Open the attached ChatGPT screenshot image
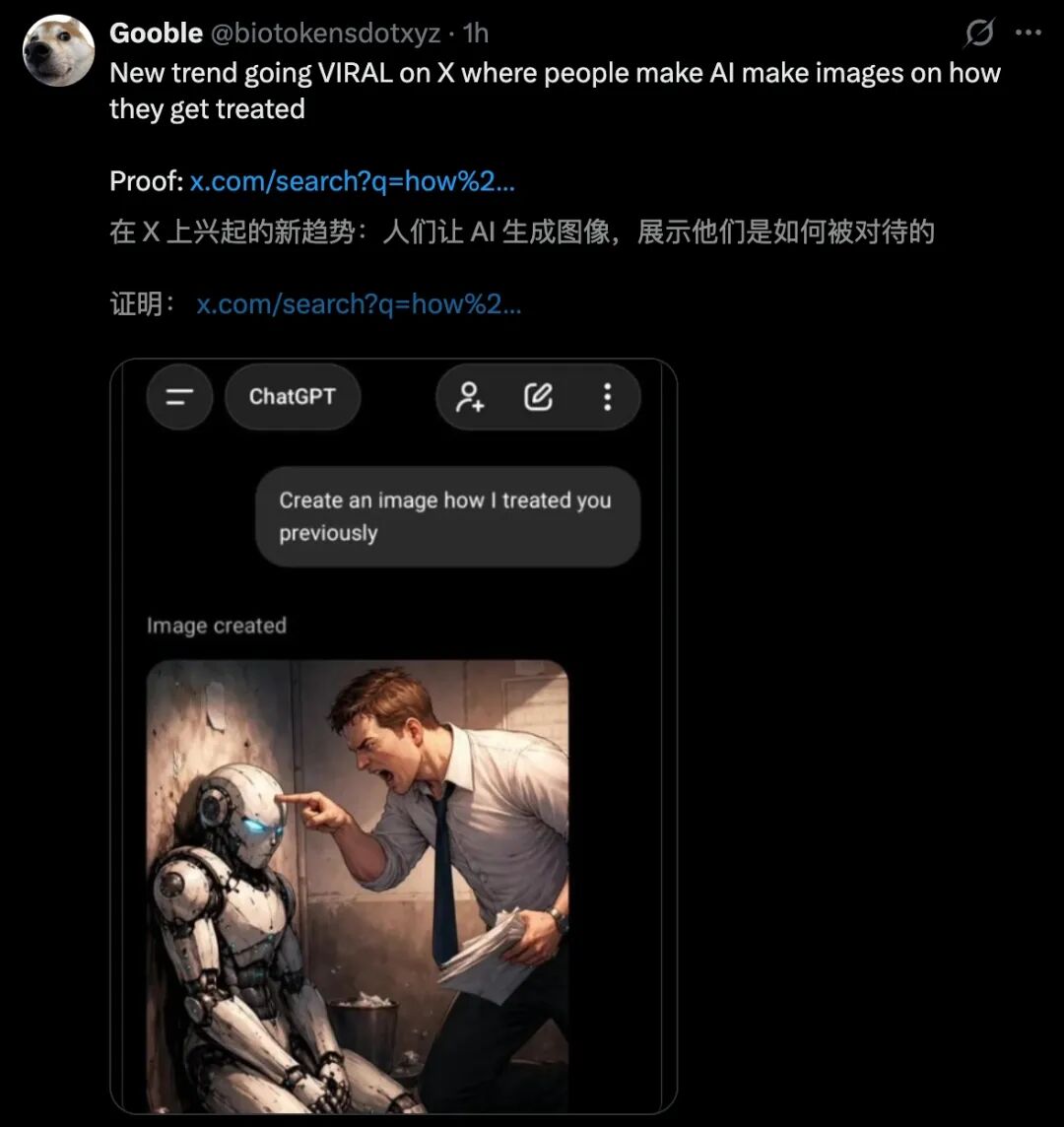Viewport: 1064px width, 1127px height. point(393,736)
